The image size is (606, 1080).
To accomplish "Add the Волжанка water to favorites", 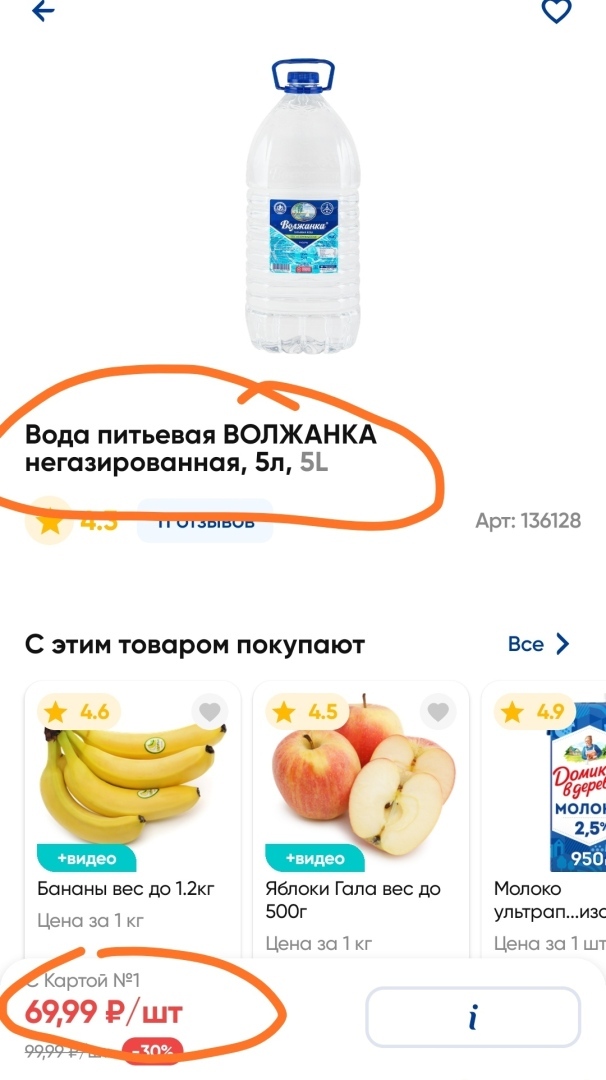I will (556, 12).
